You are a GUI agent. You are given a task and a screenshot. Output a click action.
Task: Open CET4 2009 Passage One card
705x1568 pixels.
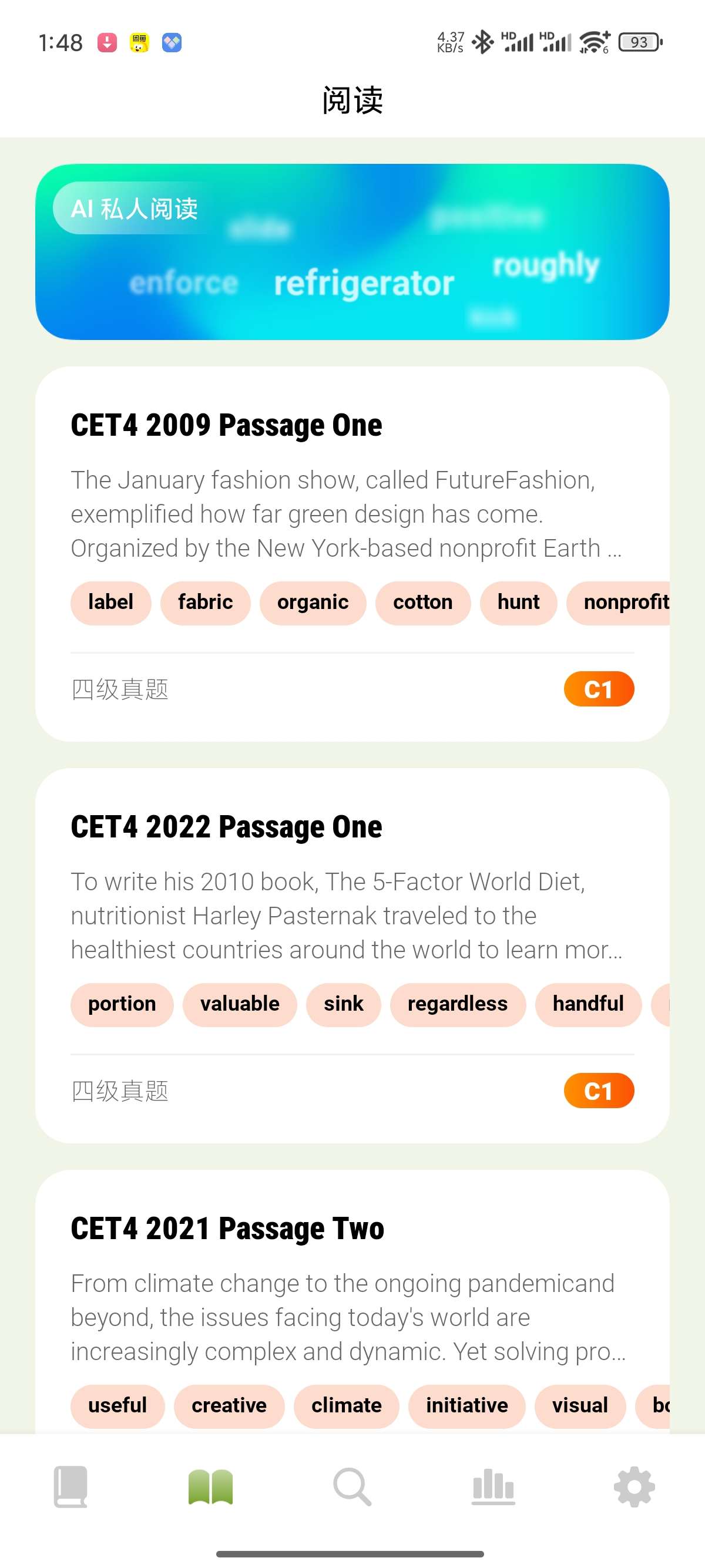coord(226,425)
